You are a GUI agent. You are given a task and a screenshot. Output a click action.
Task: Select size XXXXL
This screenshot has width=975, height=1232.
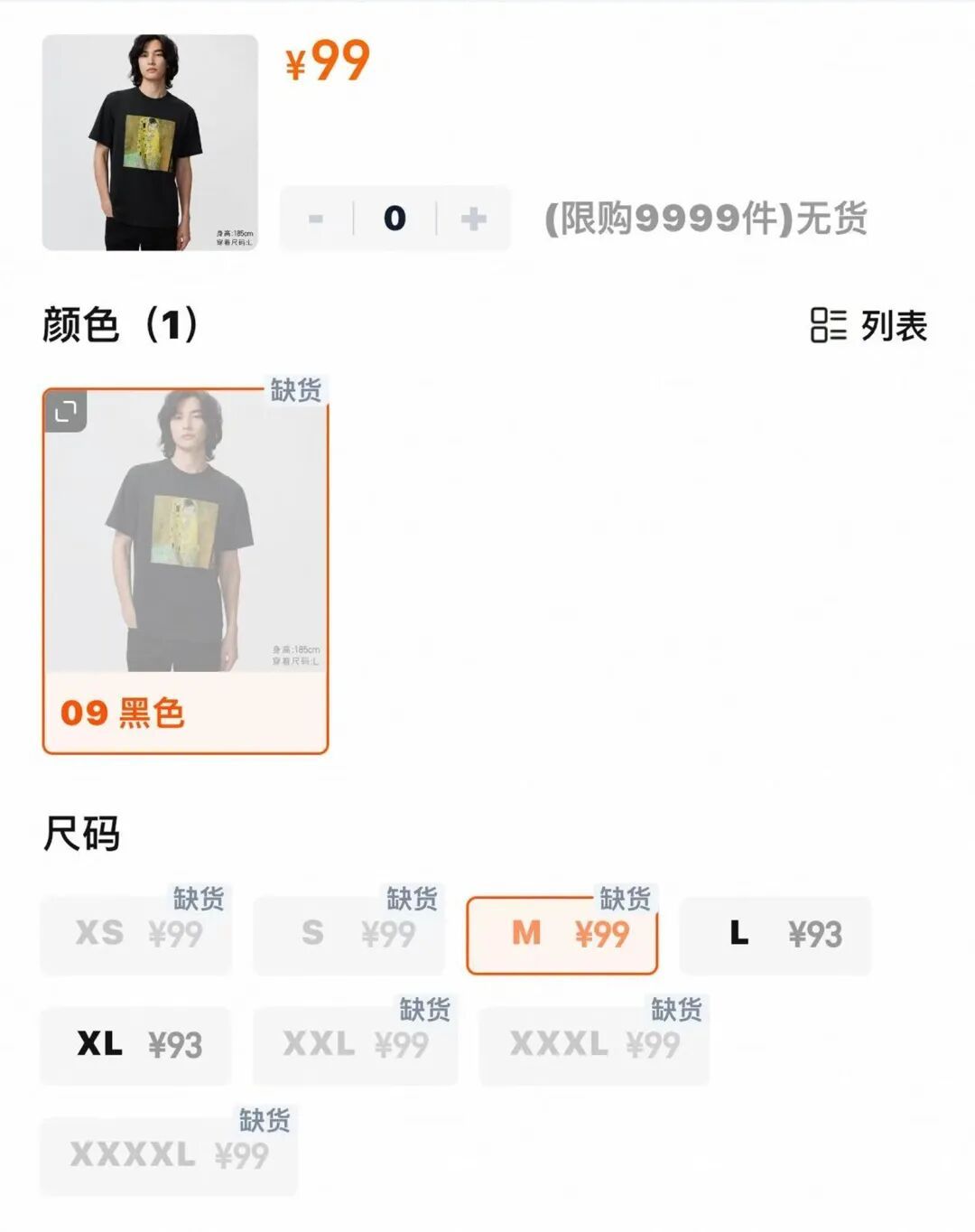click(169, 1155)
